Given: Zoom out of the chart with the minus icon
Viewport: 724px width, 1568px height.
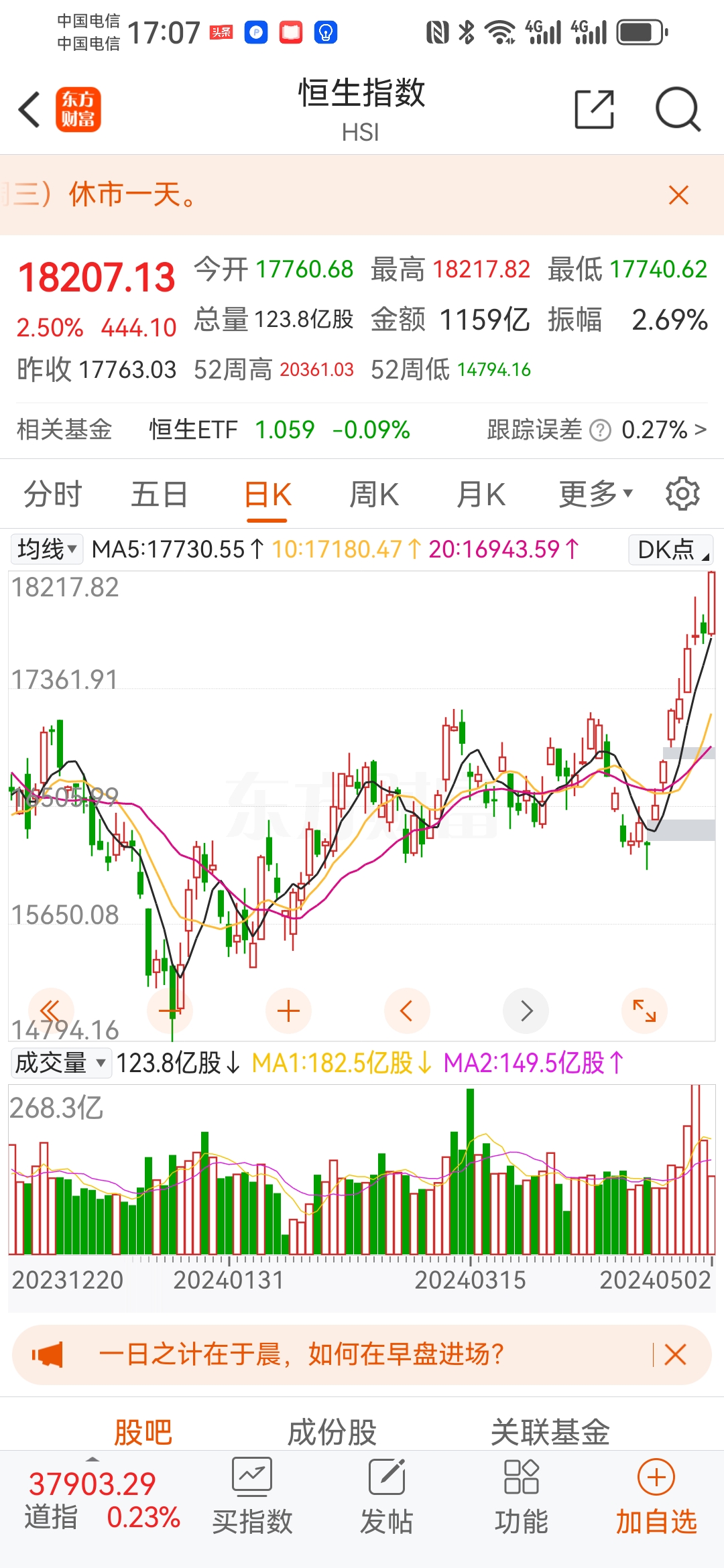Looking at the screenshot, I should point(169,1012).
